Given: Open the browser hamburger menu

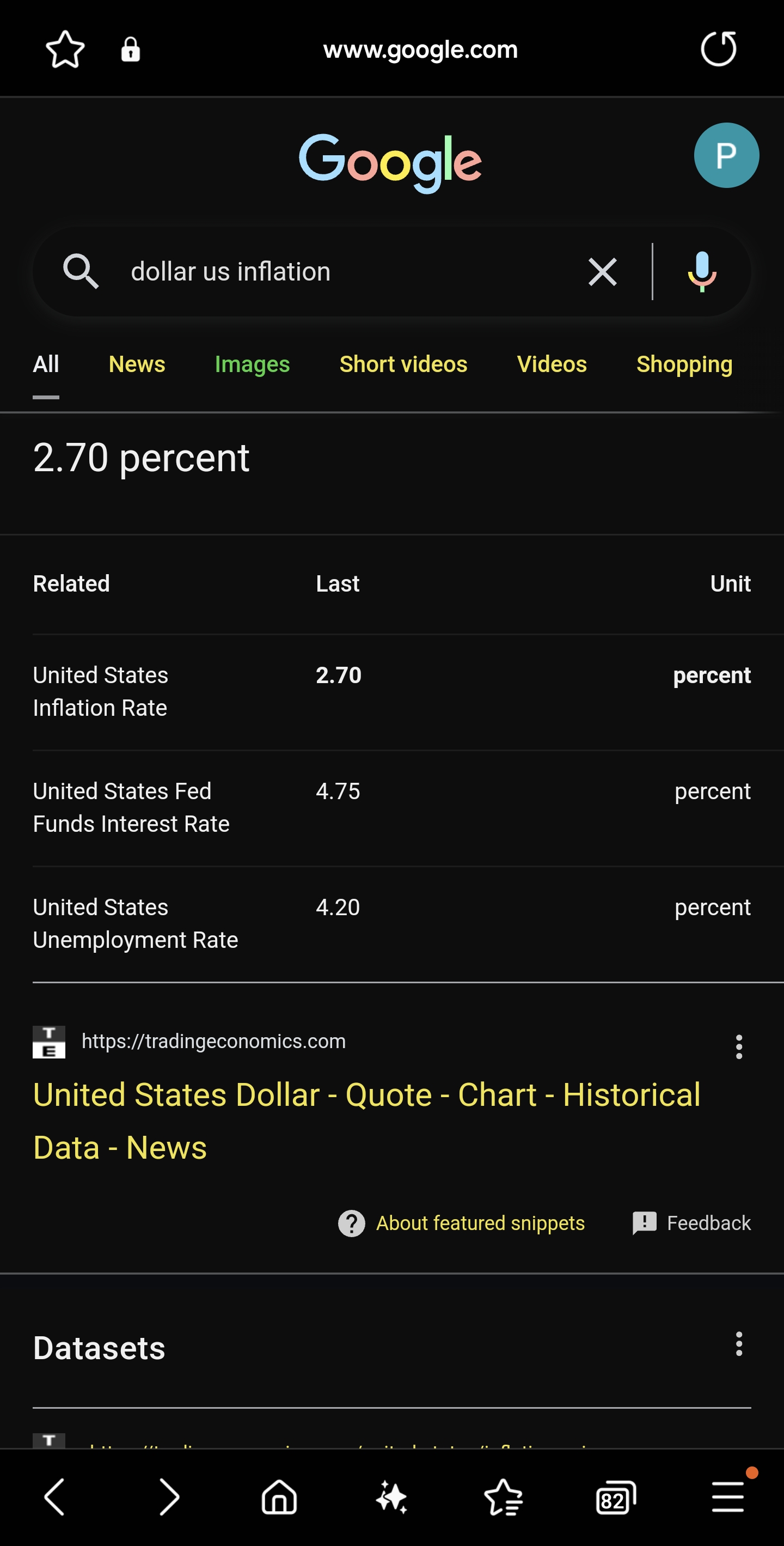Looking at the screenshot, I should [727, 1498].
